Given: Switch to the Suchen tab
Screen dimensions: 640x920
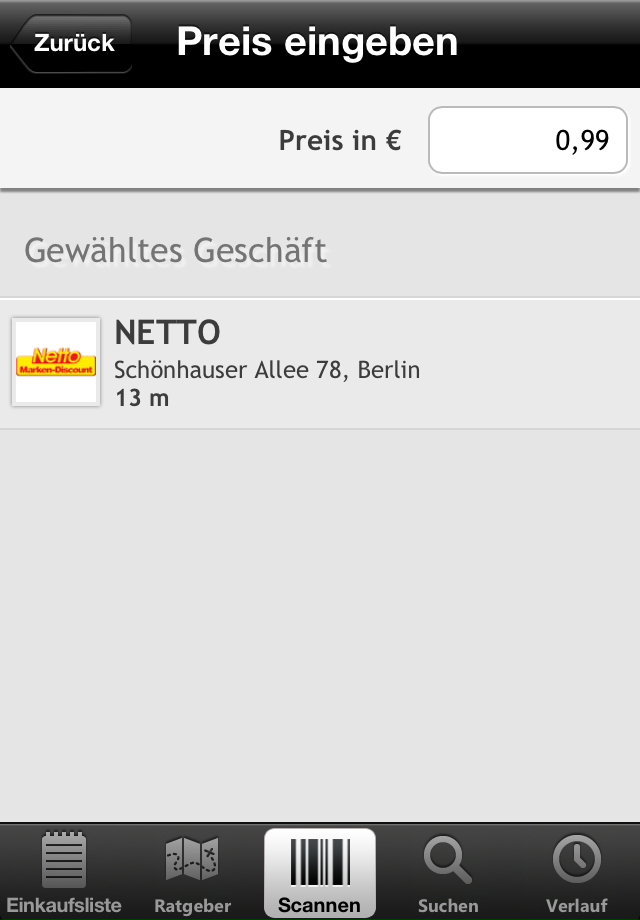Looking at the screenshot, I should [x=448, y=874].
